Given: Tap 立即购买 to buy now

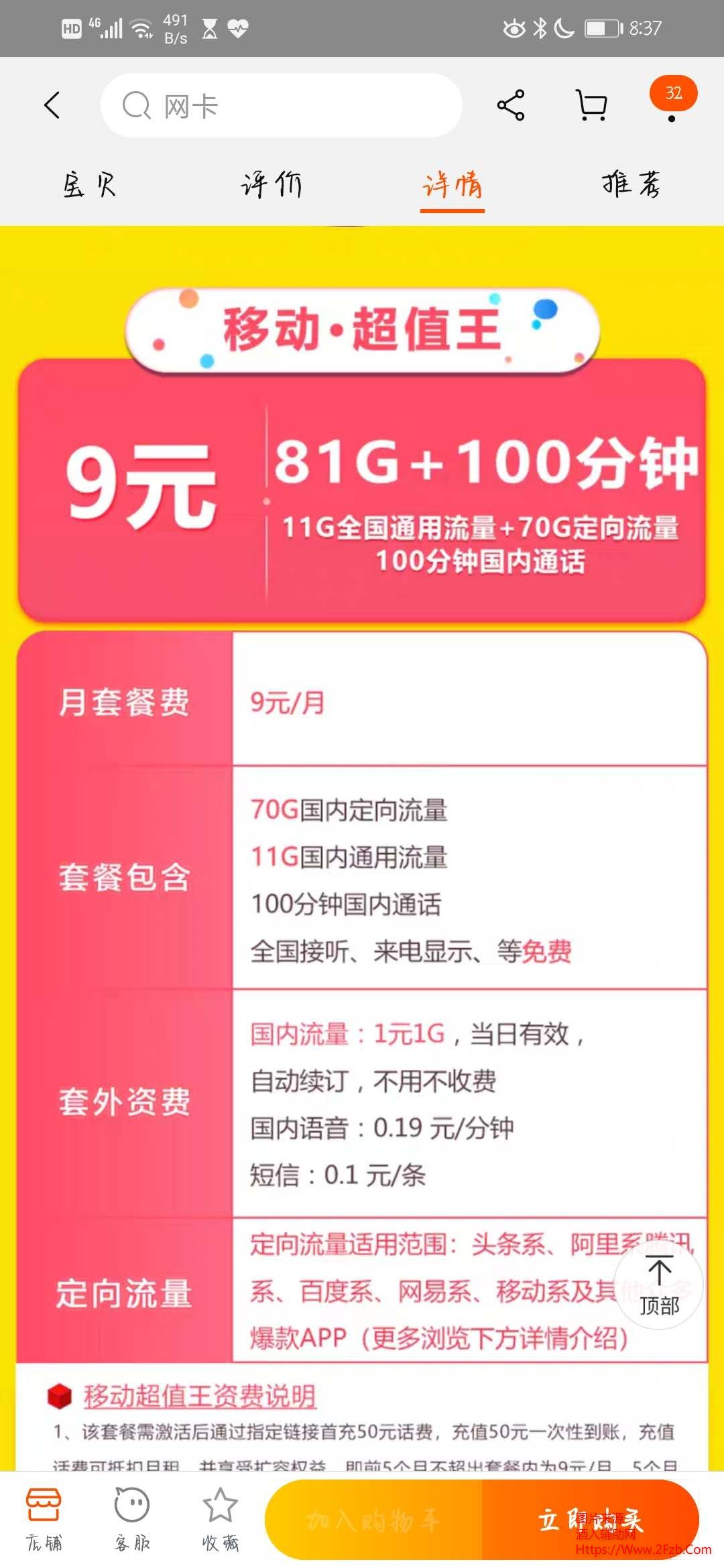Looking at the screenshot, I should click(590, 1520).
